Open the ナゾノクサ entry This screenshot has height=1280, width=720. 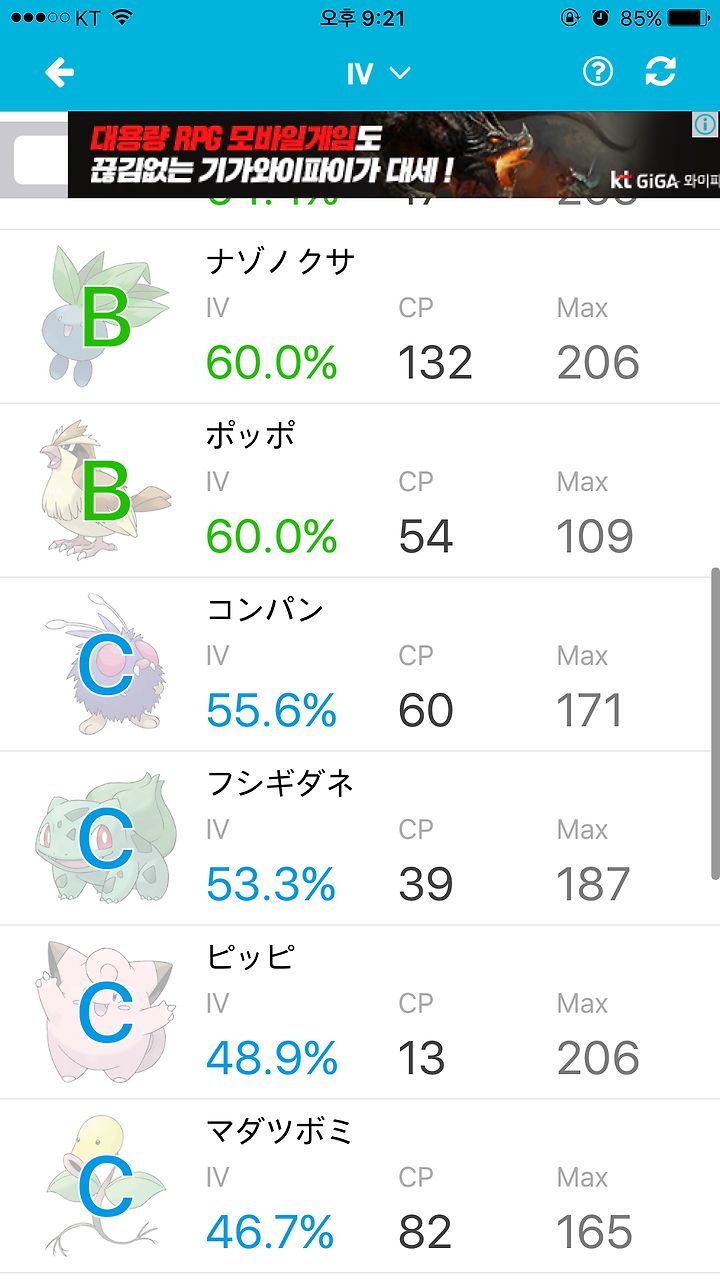(x=360, y=317)
